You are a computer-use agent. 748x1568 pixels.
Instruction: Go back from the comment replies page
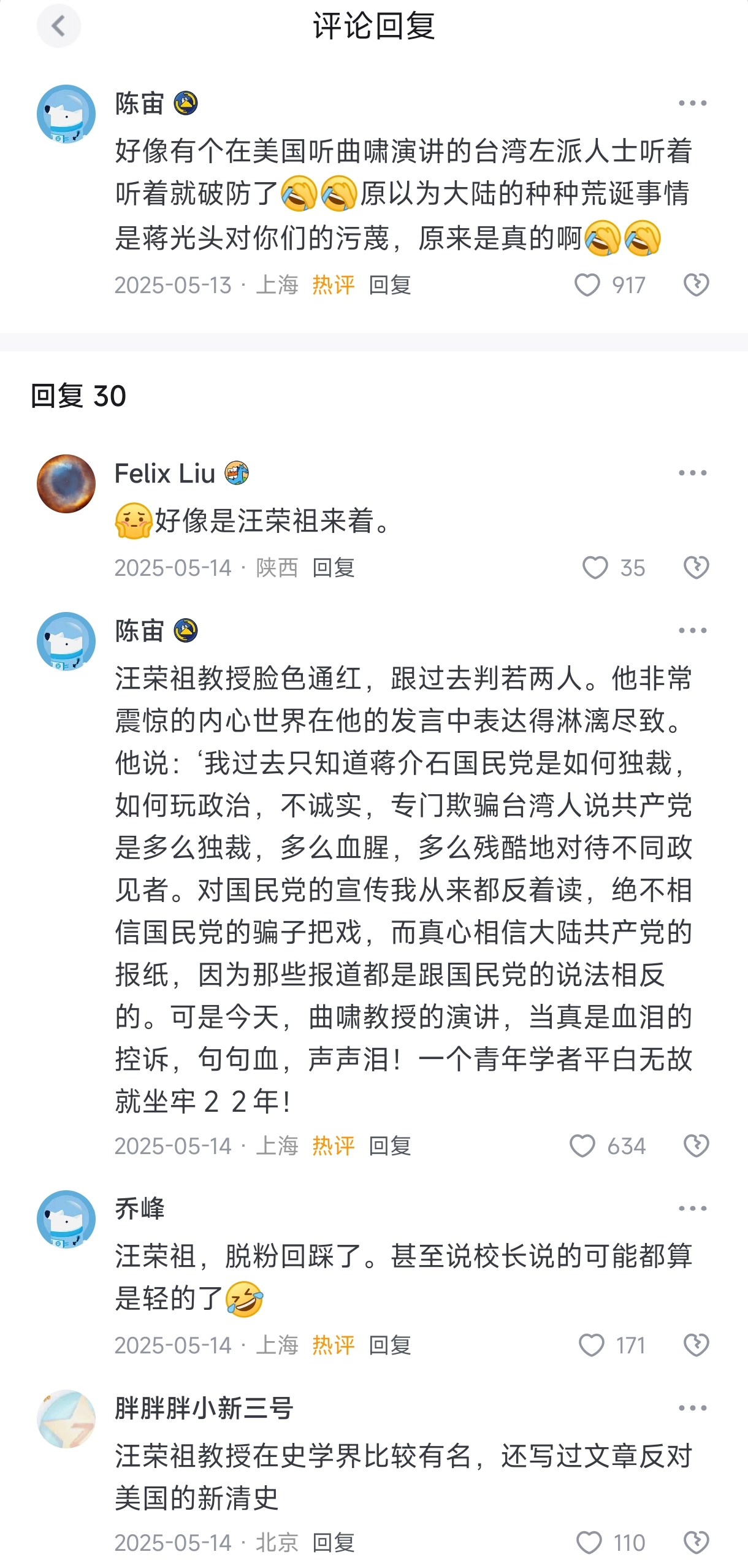tap(58, 26)
